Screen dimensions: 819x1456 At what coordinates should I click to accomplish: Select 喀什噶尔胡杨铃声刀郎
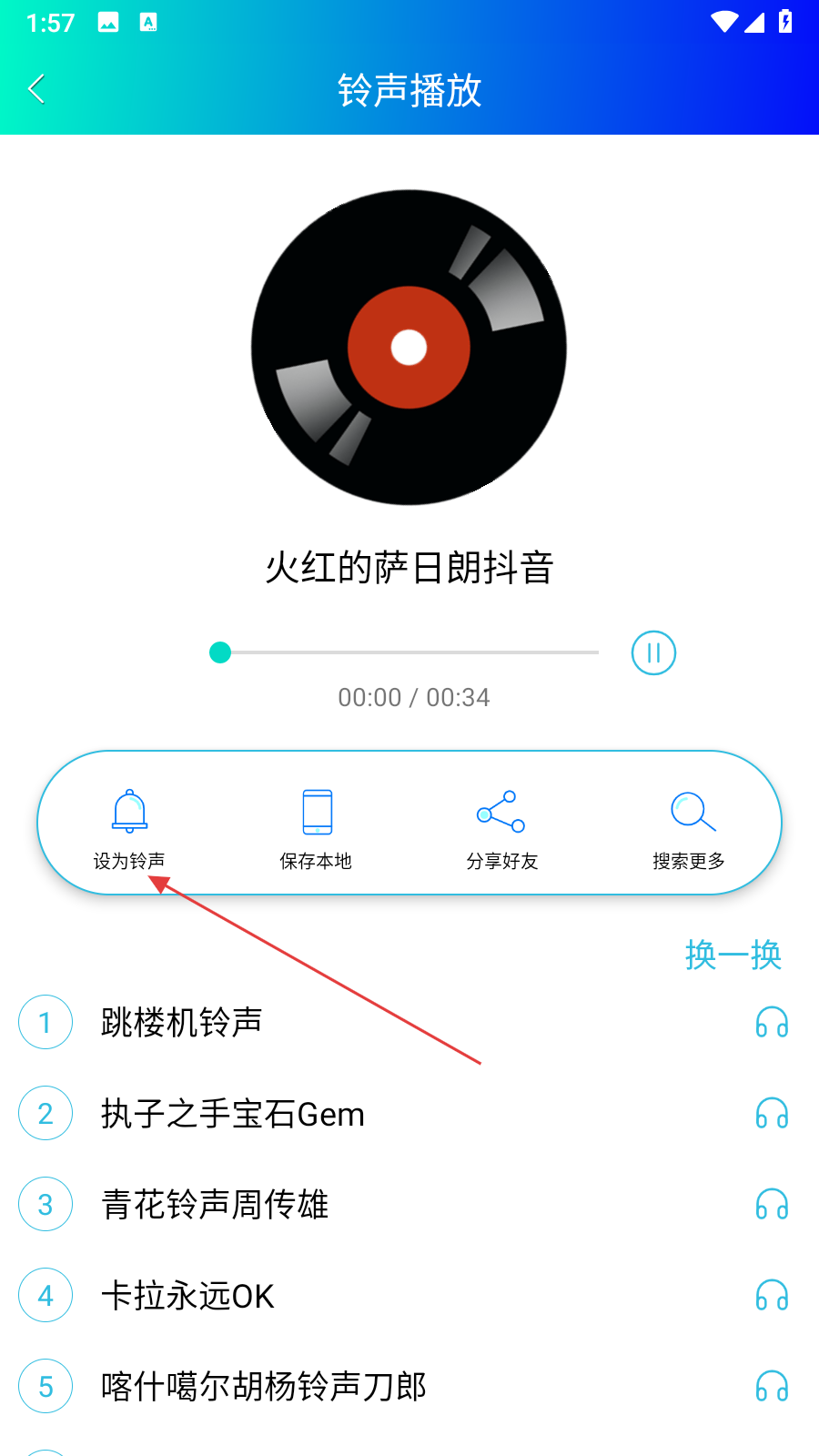(264, 1386)
